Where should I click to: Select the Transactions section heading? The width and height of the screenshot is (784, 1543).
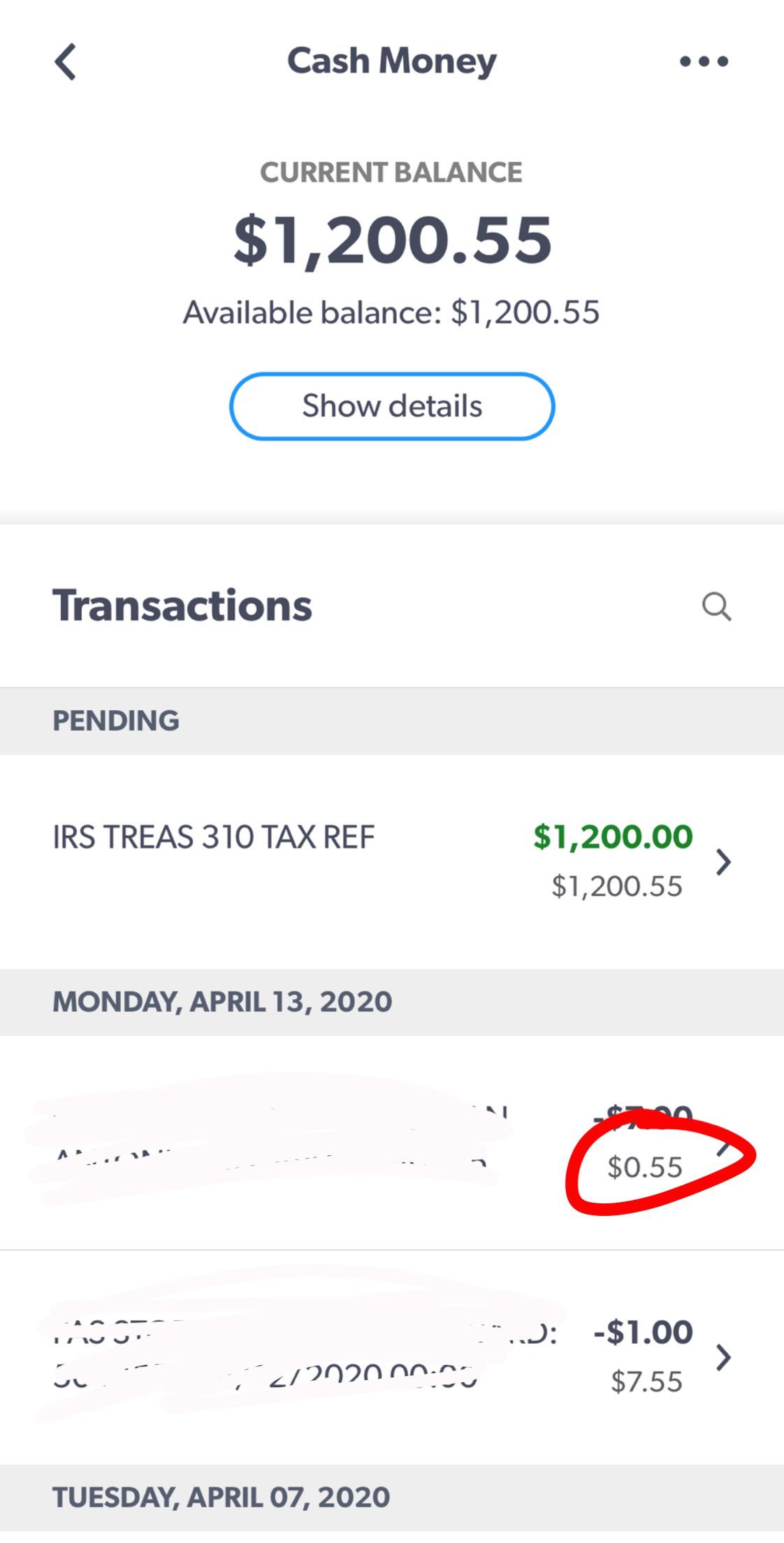[182, 605]
